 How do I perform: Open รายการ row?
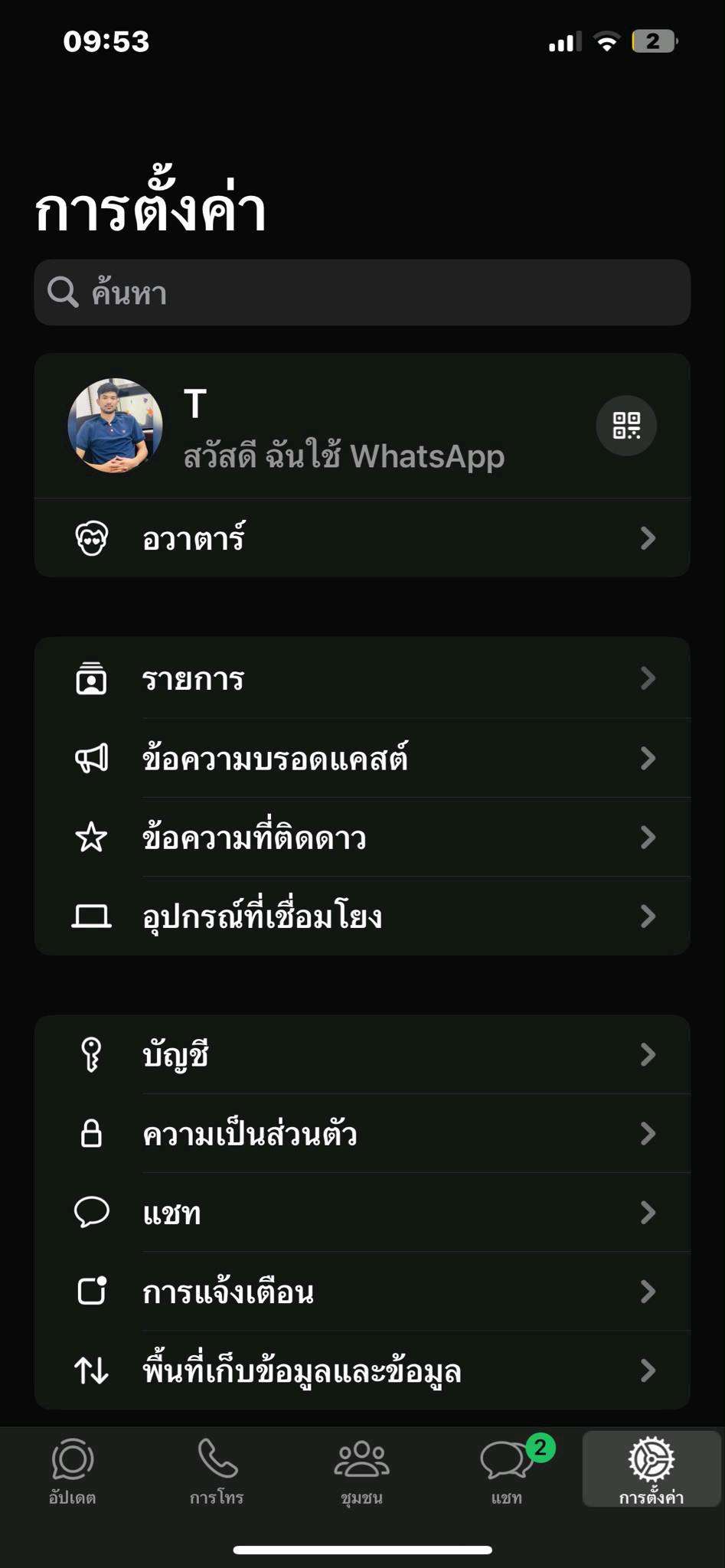(x=362, y=678)
